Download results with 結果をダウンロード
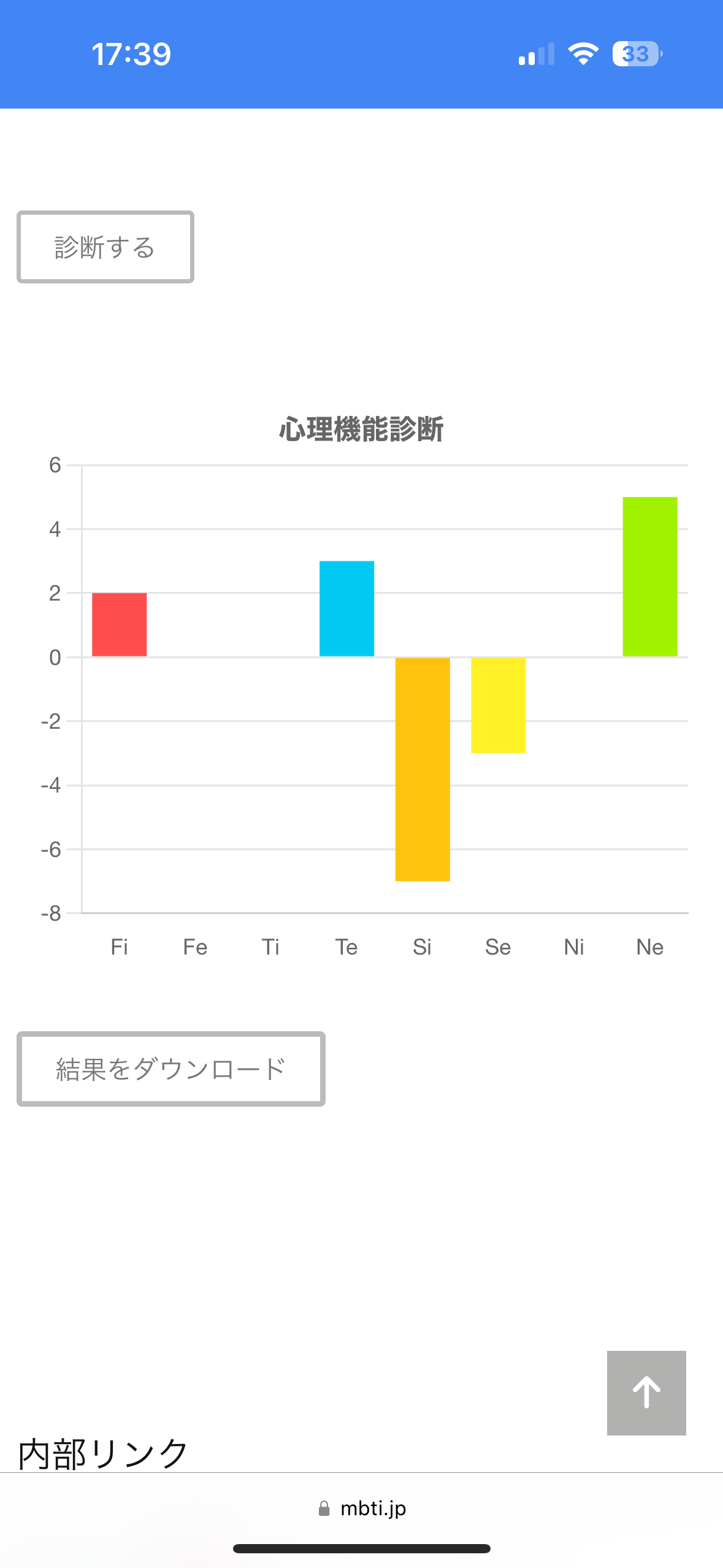The width and height of the screenshot is (723, 1568). (171, 1069)
